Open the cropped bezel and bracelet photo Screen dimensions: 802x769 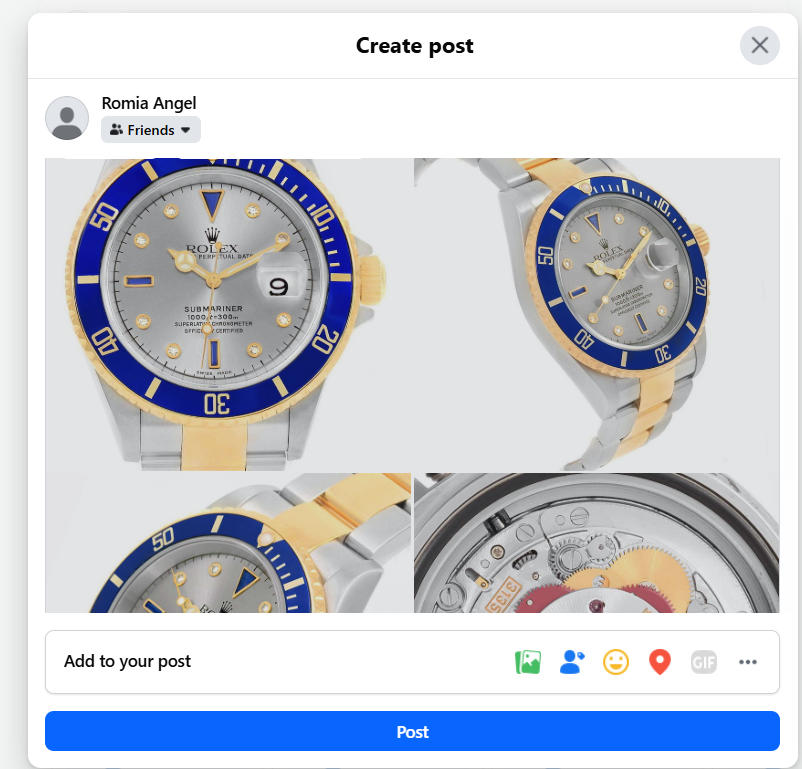tap(228, 543)
